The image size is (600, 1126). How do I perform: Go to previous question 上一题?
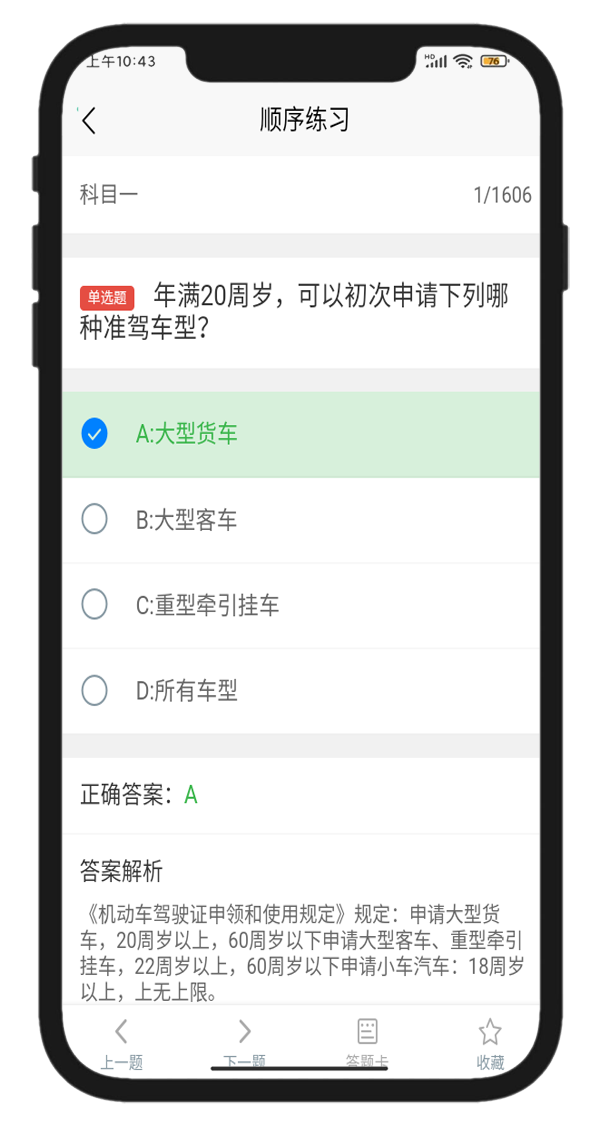121,1042
